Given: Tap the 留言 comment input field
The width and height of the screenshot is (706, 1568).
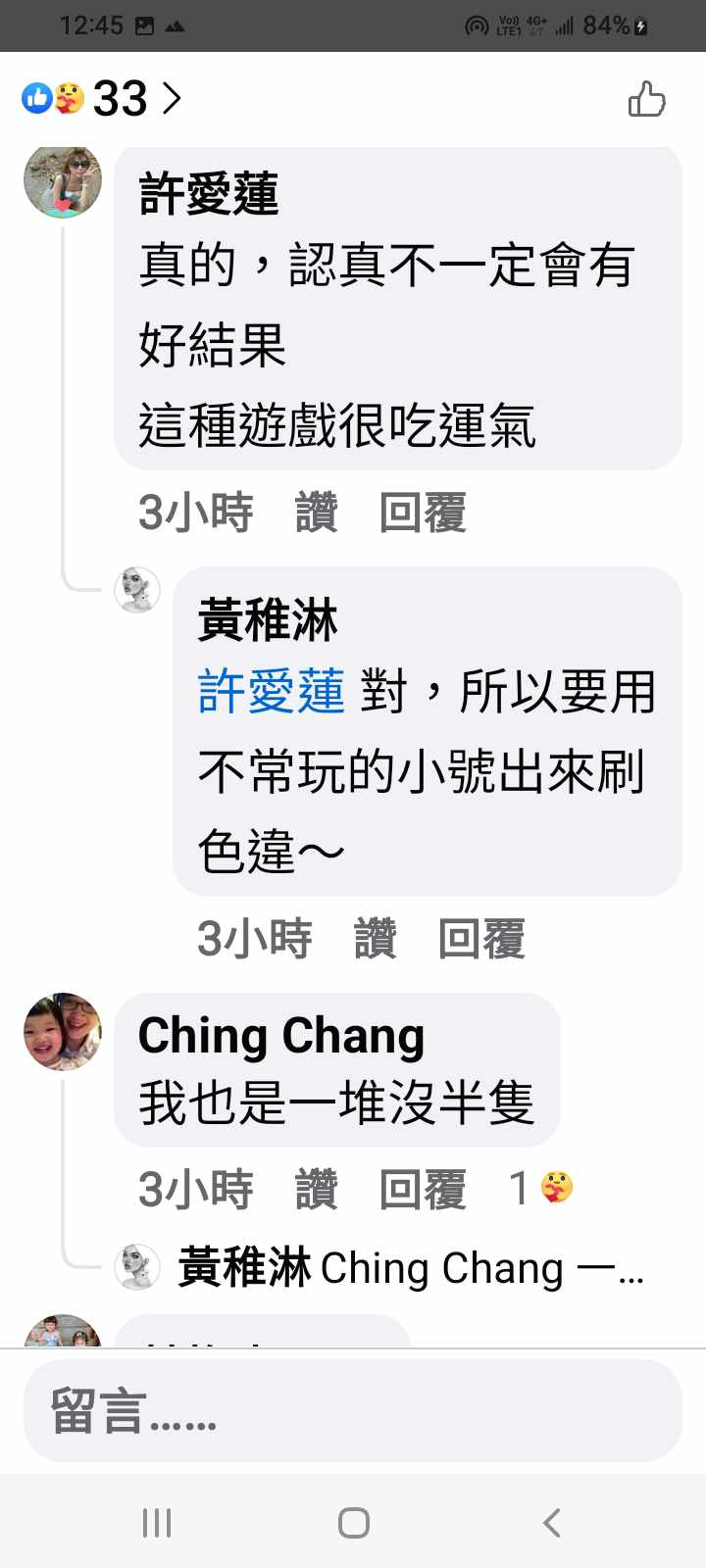Looking at the screenshot, I should (x=353, y=1411).
